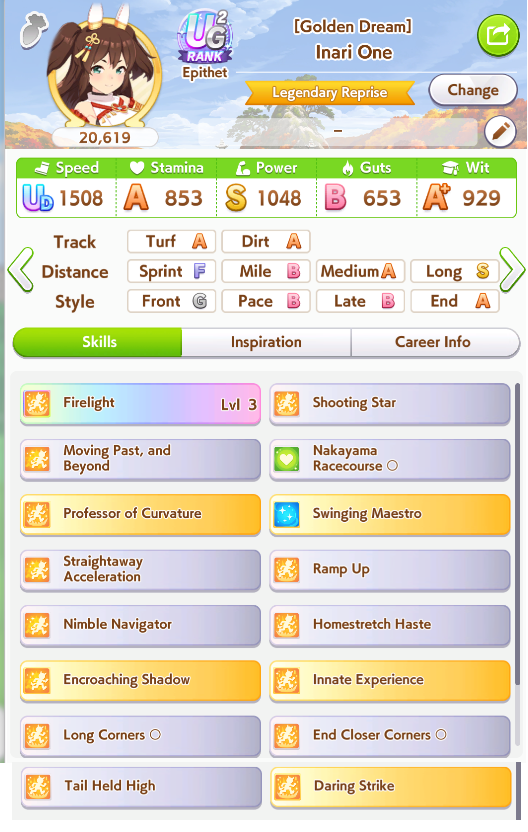
Task: Open the Innate Experience skill
Action: tap(389, 680)
